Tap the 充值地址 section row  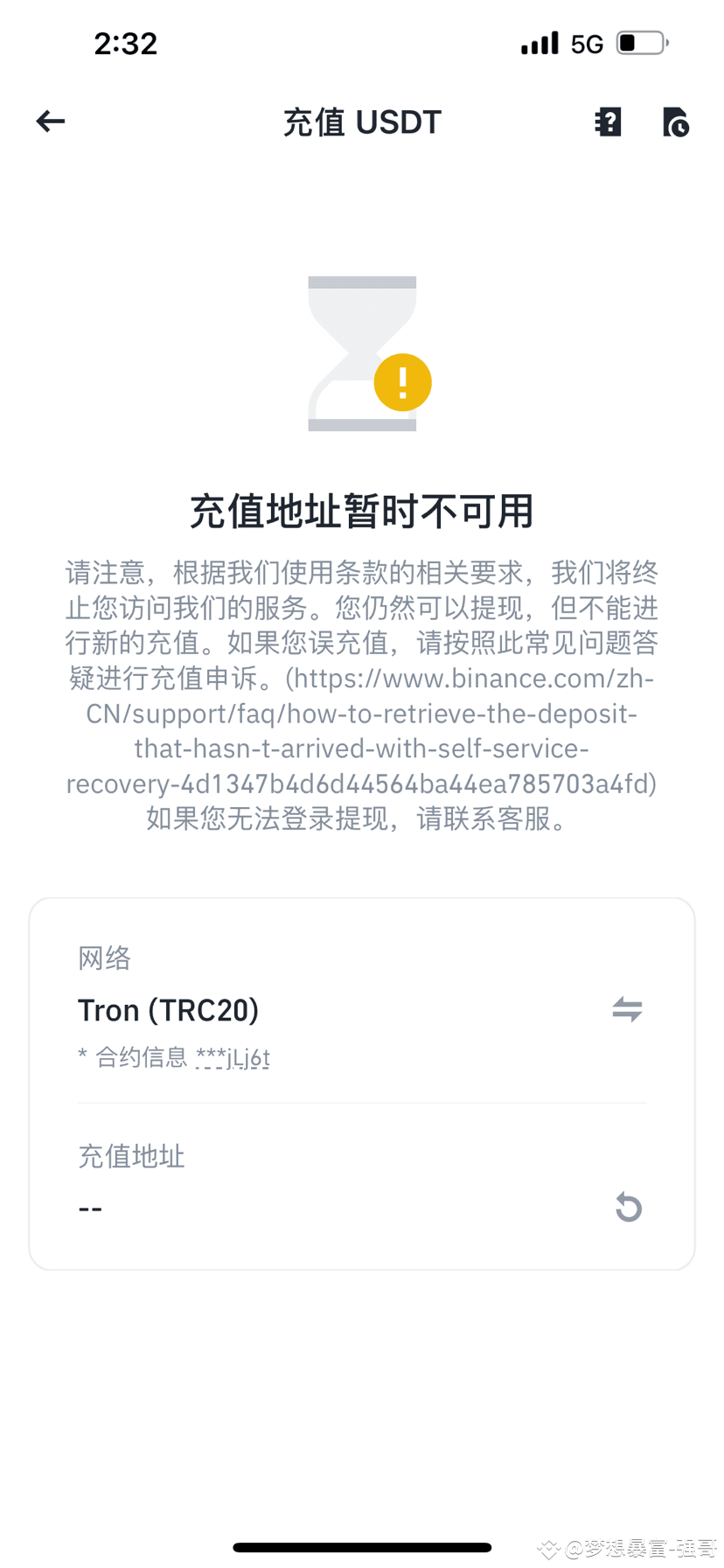(131, 1156)
